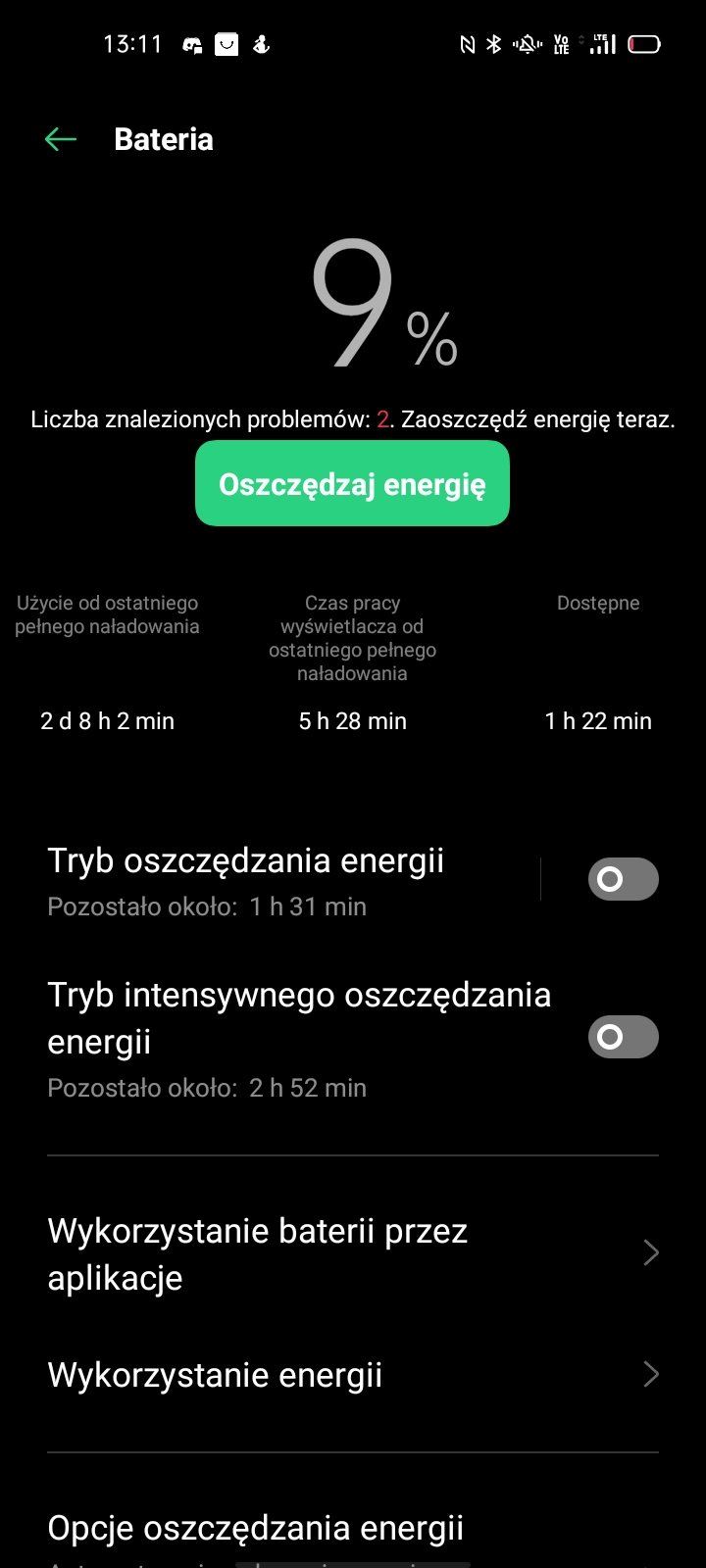Open Wykorzystanie energii details
Image resolution: width=706 pixels, height=1568 pixels.
[353, 1375]
